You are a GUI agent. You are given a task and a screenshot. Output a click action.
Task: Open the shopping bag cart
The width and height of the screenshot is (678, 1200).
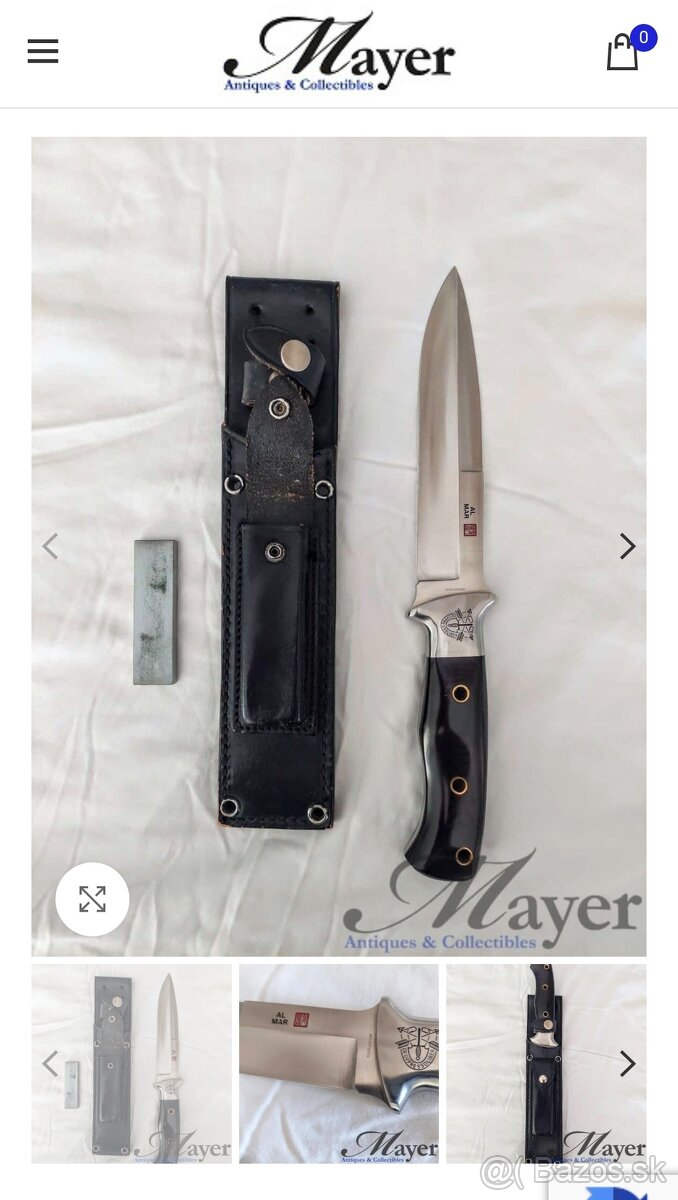tap(623, 52)
